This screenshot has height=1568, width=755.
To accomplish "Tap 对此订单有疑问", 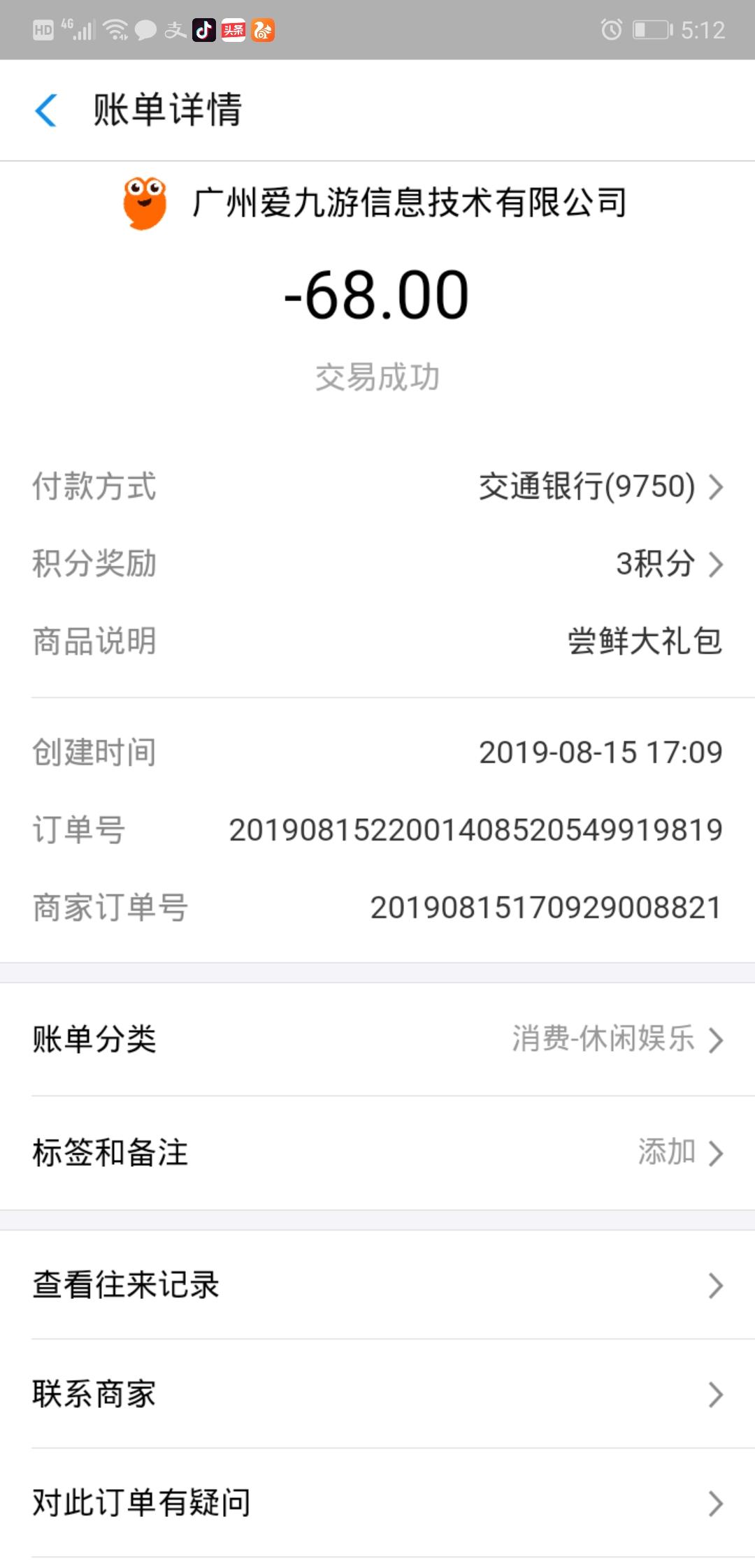I will (377, 1503).
